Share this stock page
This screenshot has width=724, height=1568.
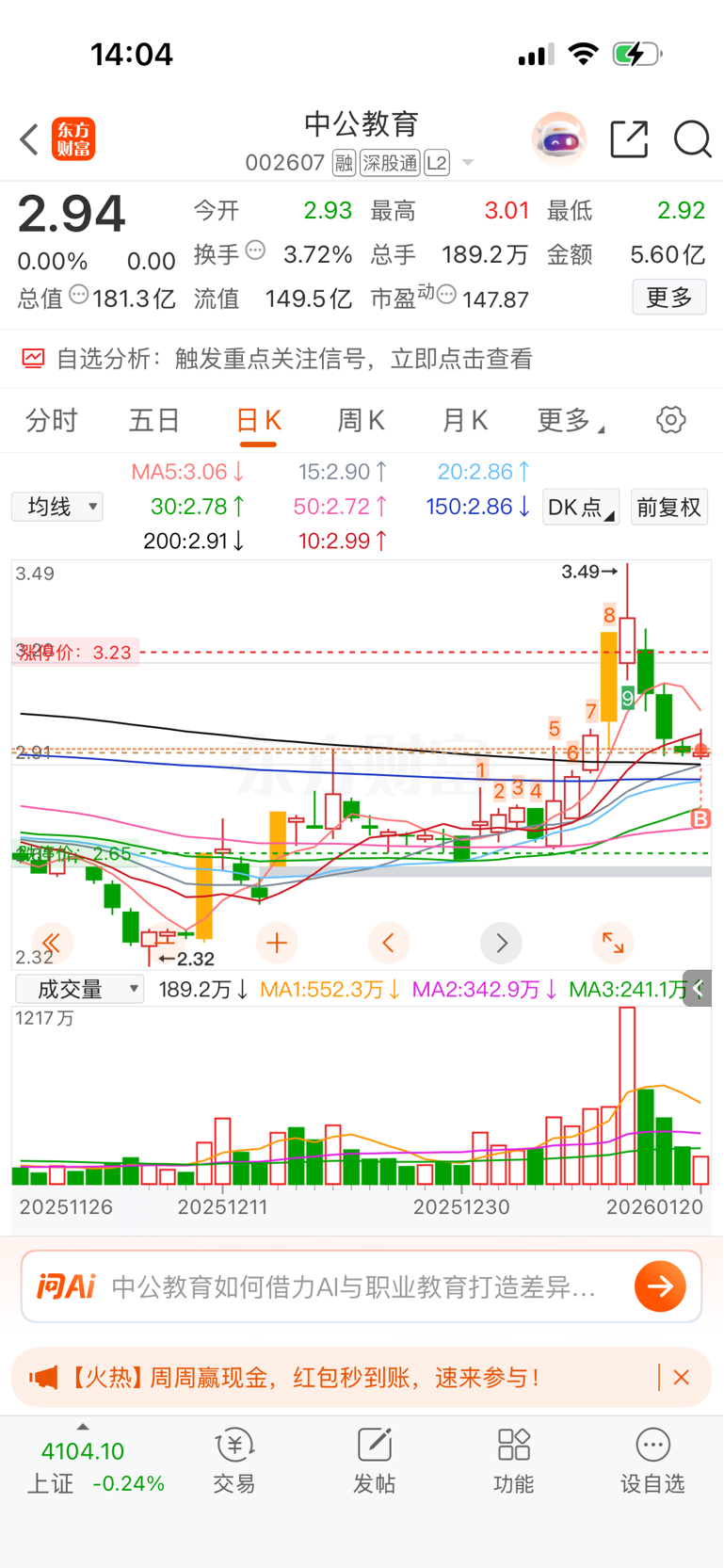[x=629, y=139]
